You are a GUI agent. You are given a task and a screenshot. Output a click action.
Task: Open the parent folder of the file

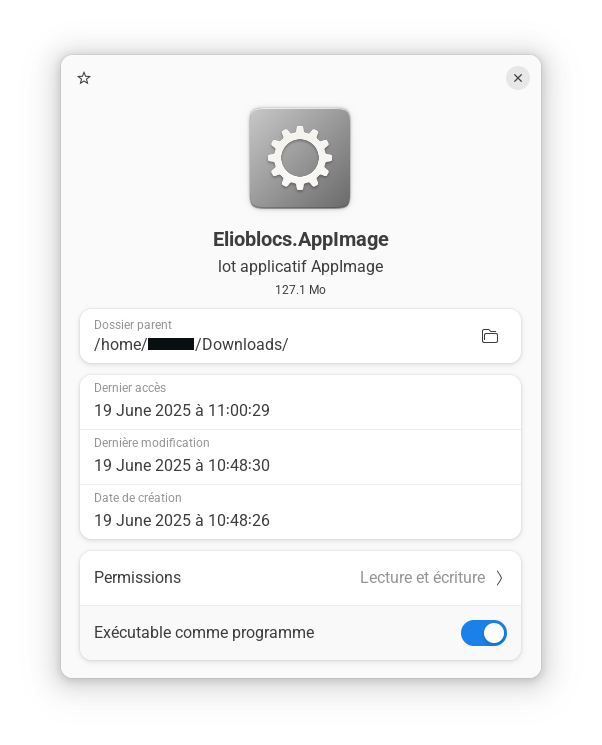pos(490,336)
